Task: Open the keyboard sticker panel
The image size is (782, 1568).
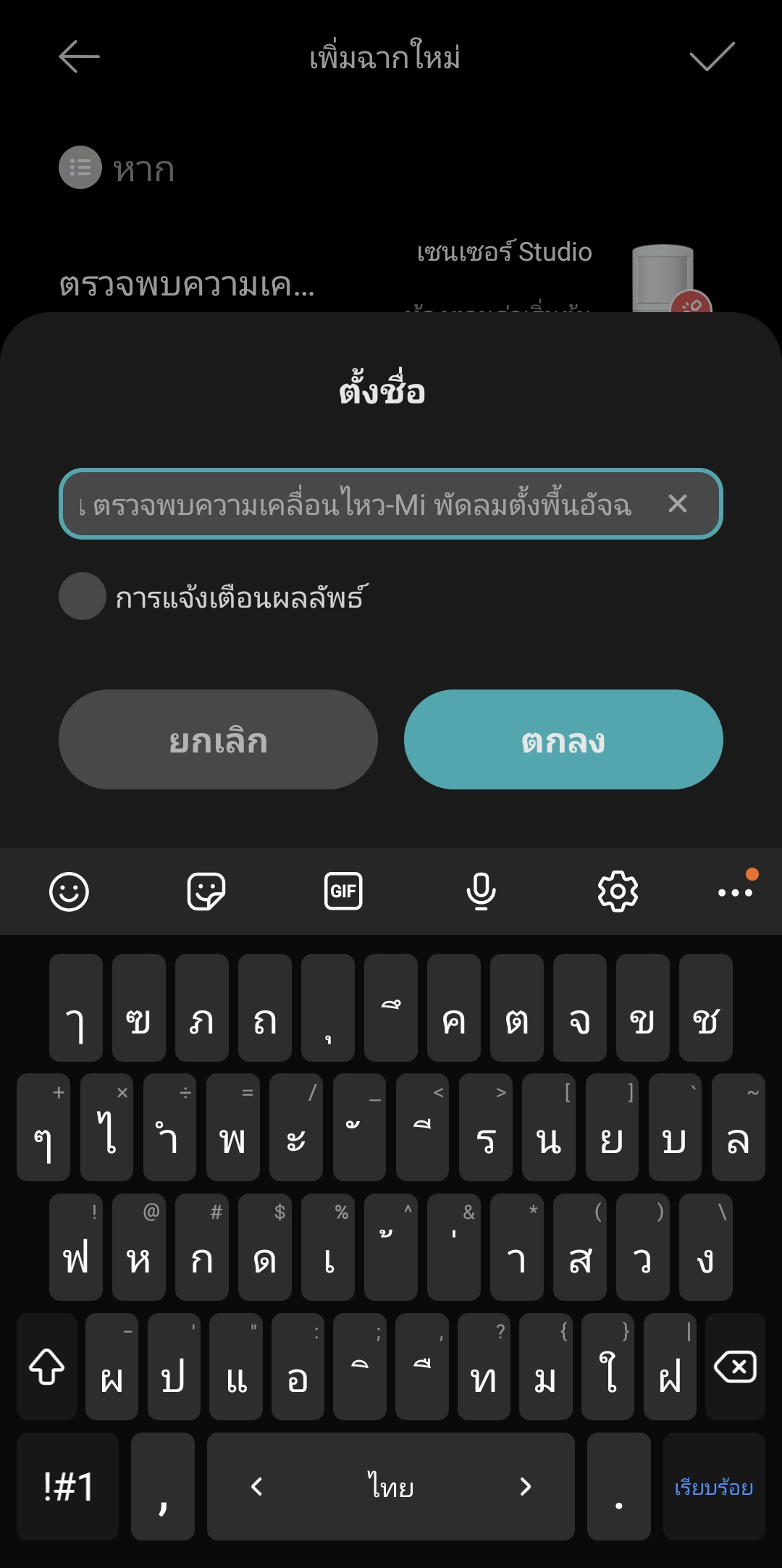Action: point(206,892)
